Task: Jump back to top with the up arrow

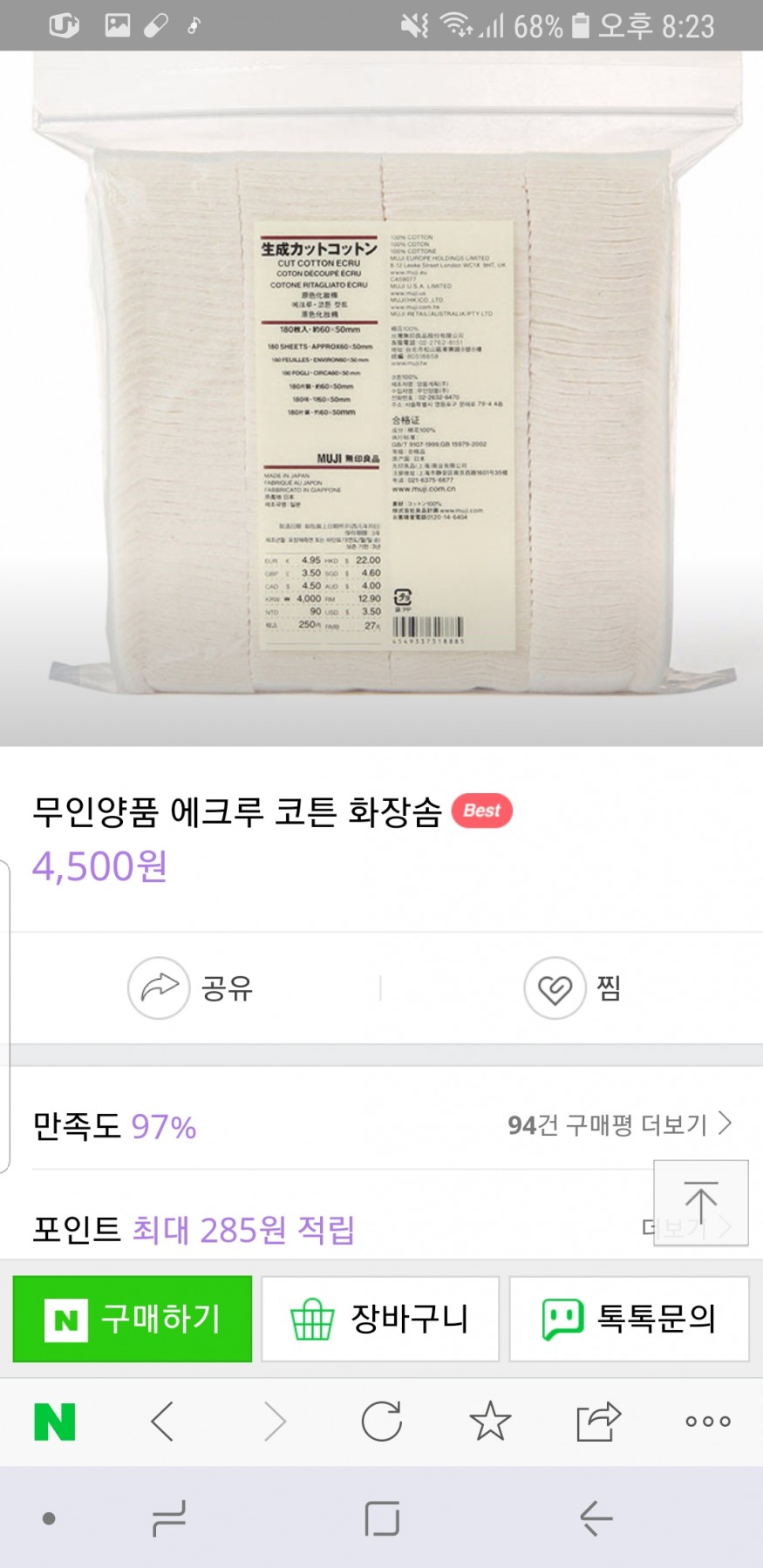Action: coord(700,1203)
